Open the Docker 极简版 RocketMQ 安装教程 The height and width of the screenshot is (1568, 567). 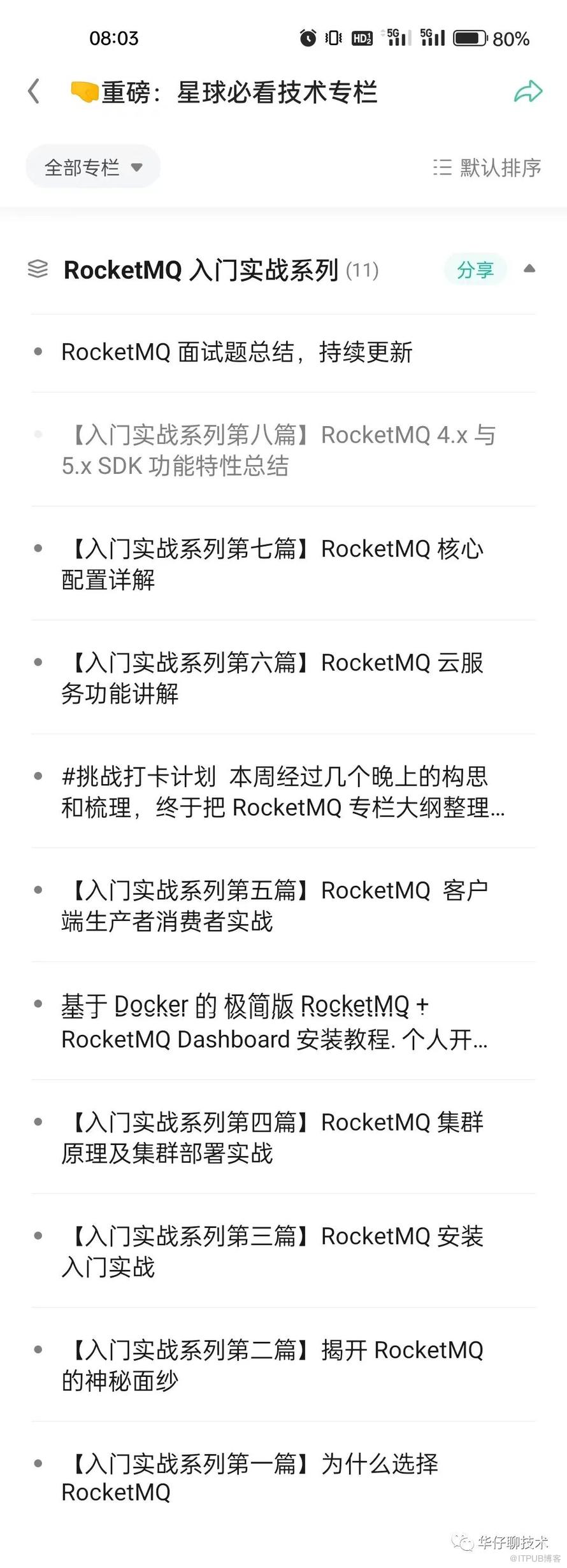click(274, 1022)
